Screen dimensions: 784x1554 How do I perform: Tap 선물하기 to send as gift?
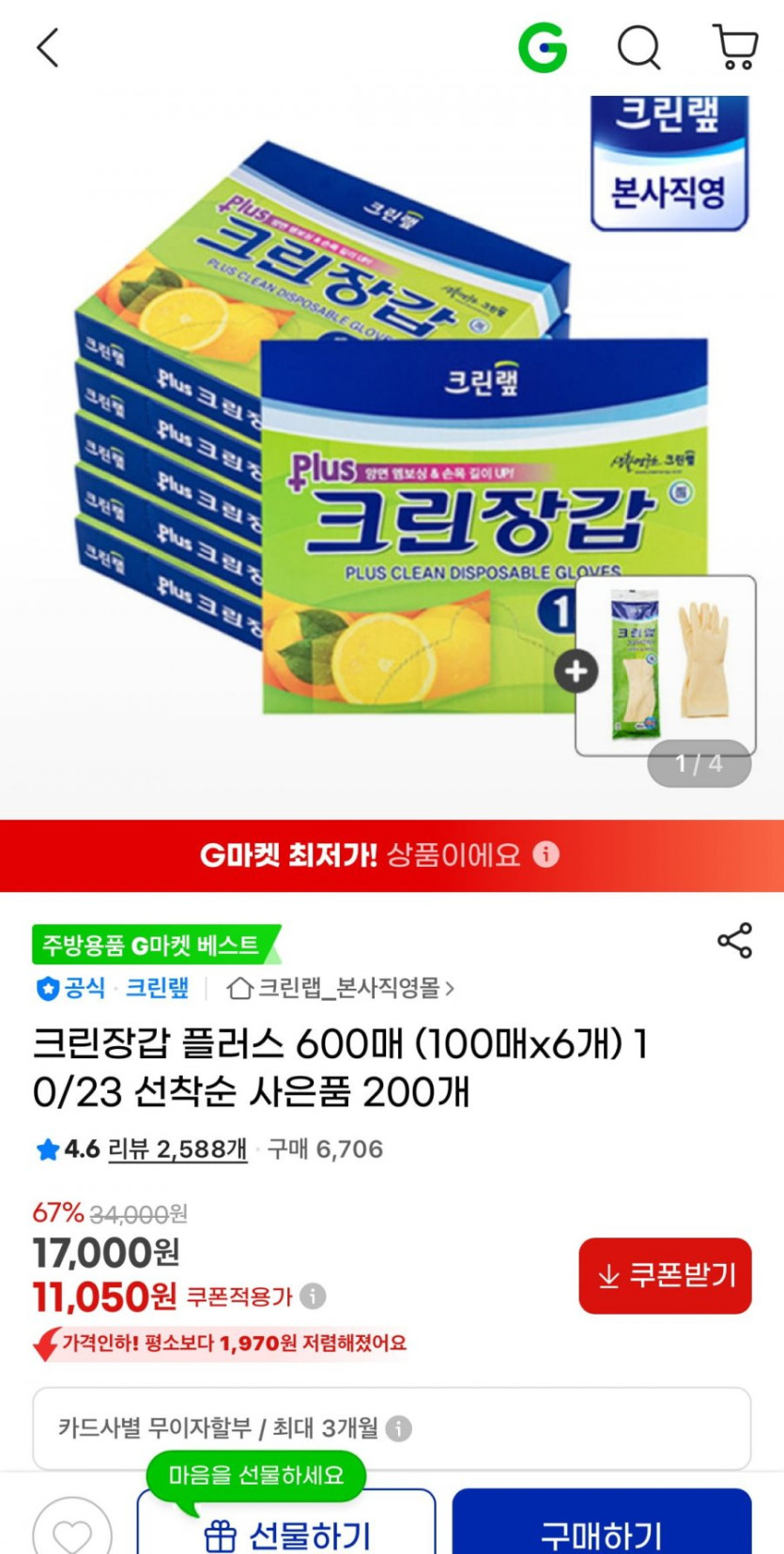click(x=286, y=1530)
